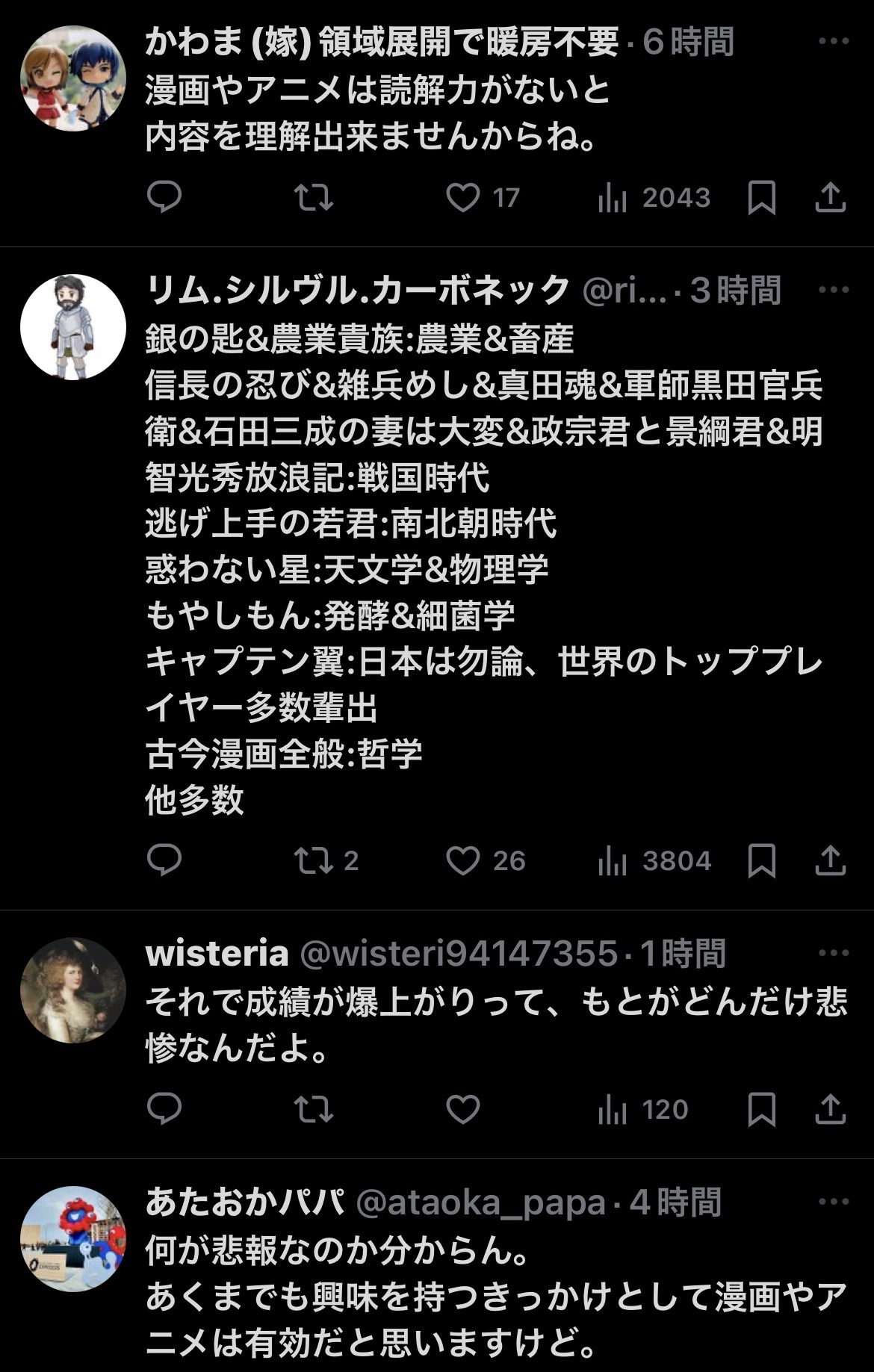This screenshot has width=874, height=1372.
Task: Like wisteria's post
Action: click(463, 1109)
